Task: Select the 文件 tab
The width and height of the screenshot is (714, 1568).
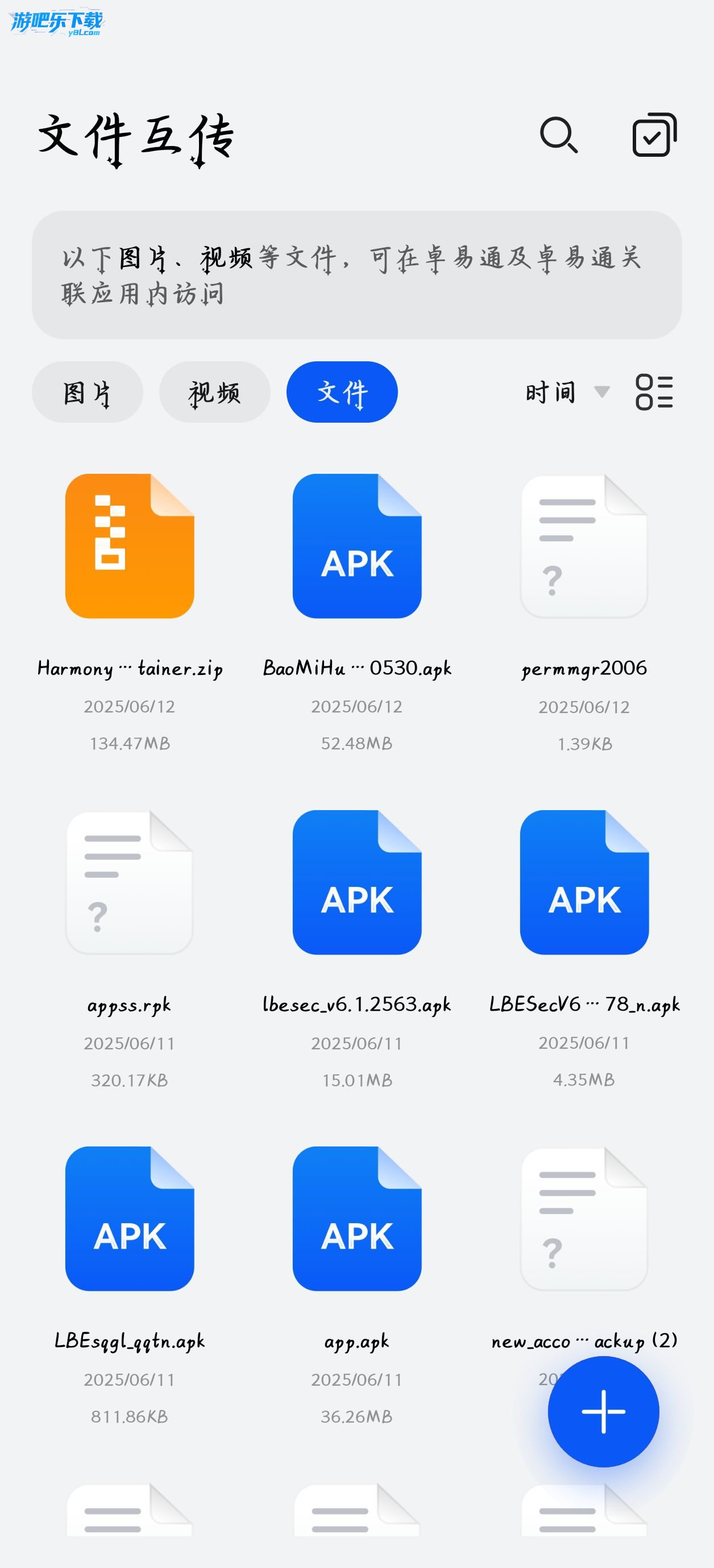Action: click(x=342, y=392)
